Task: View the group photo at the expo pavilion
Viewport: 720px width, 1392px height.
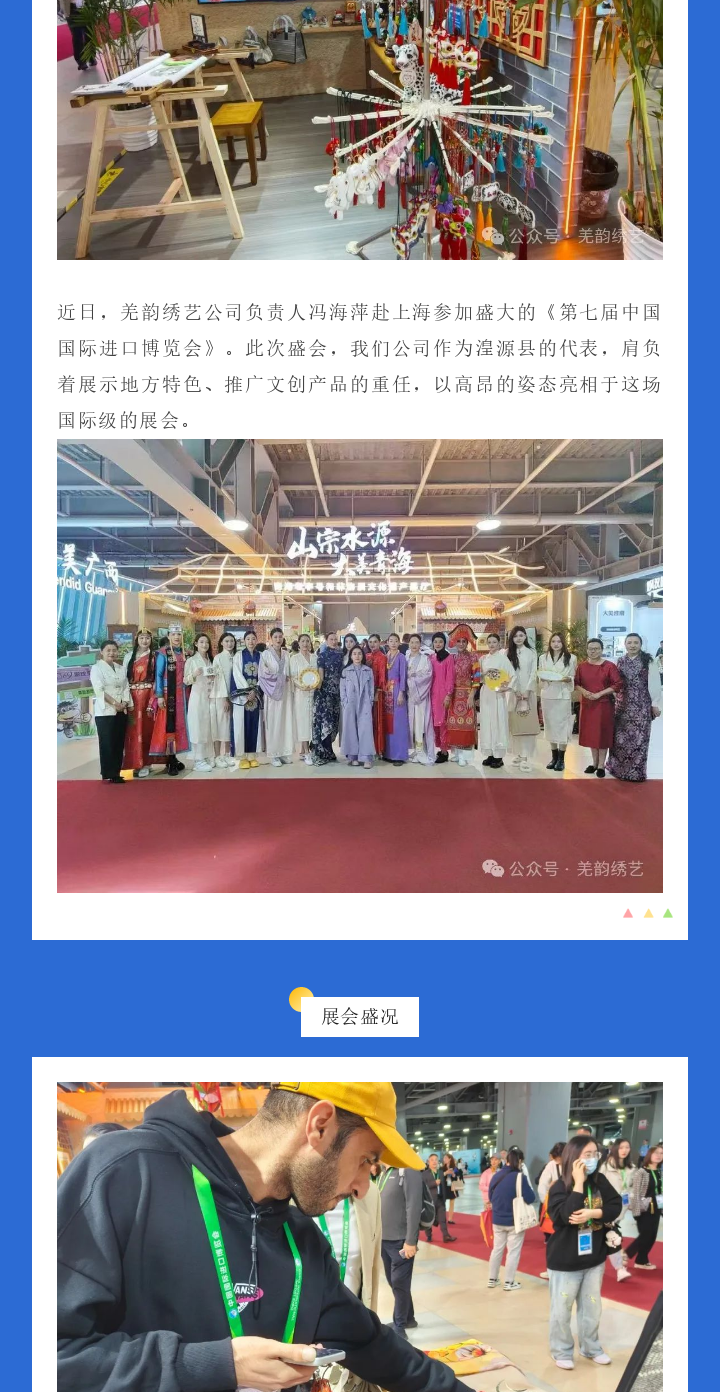Action: [x=360, y=665]
